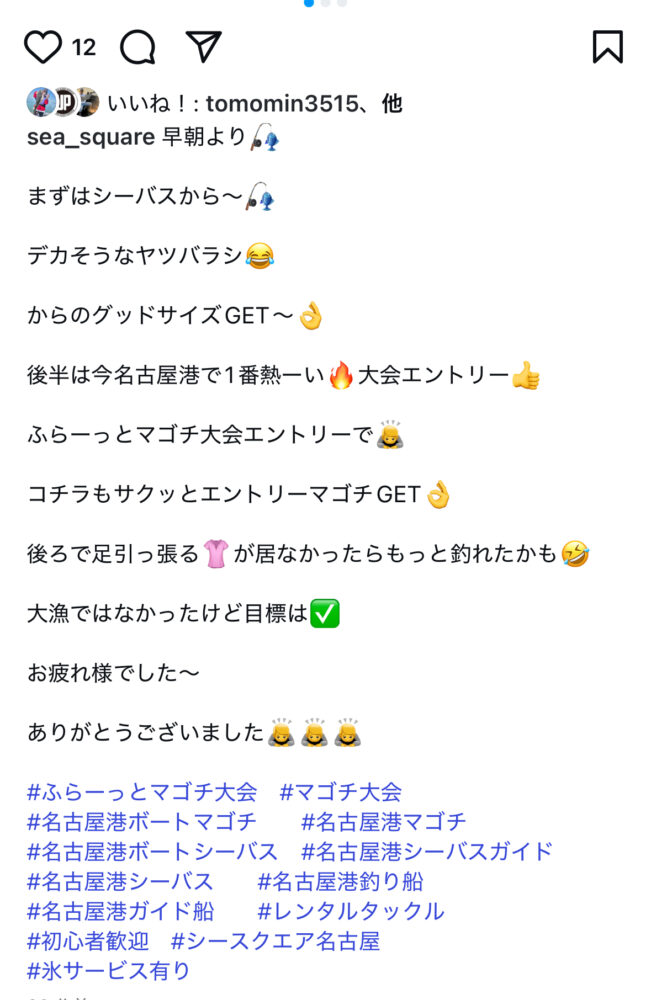The image size is (651, 1000).
Task: Open hashtag #レンタルタックル
Action: click(x=351, y=912)
